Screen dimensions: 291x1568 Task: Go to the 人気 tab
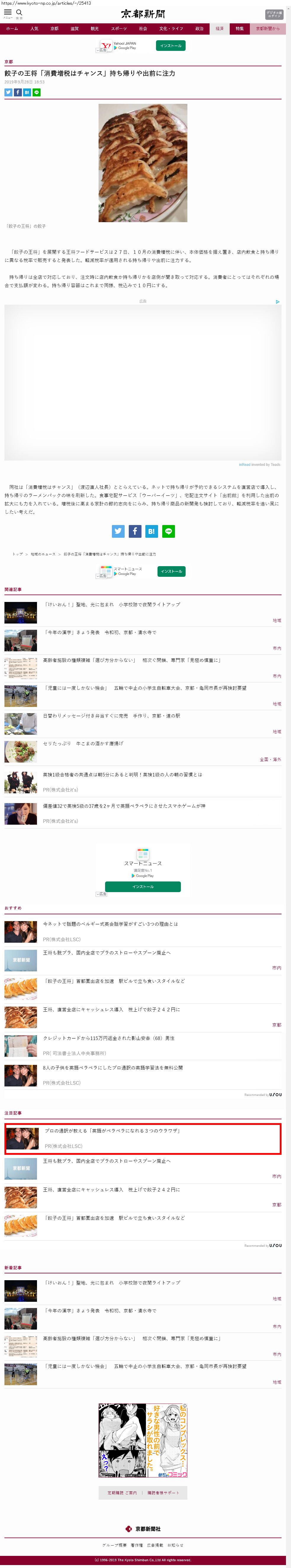[34, 29]
